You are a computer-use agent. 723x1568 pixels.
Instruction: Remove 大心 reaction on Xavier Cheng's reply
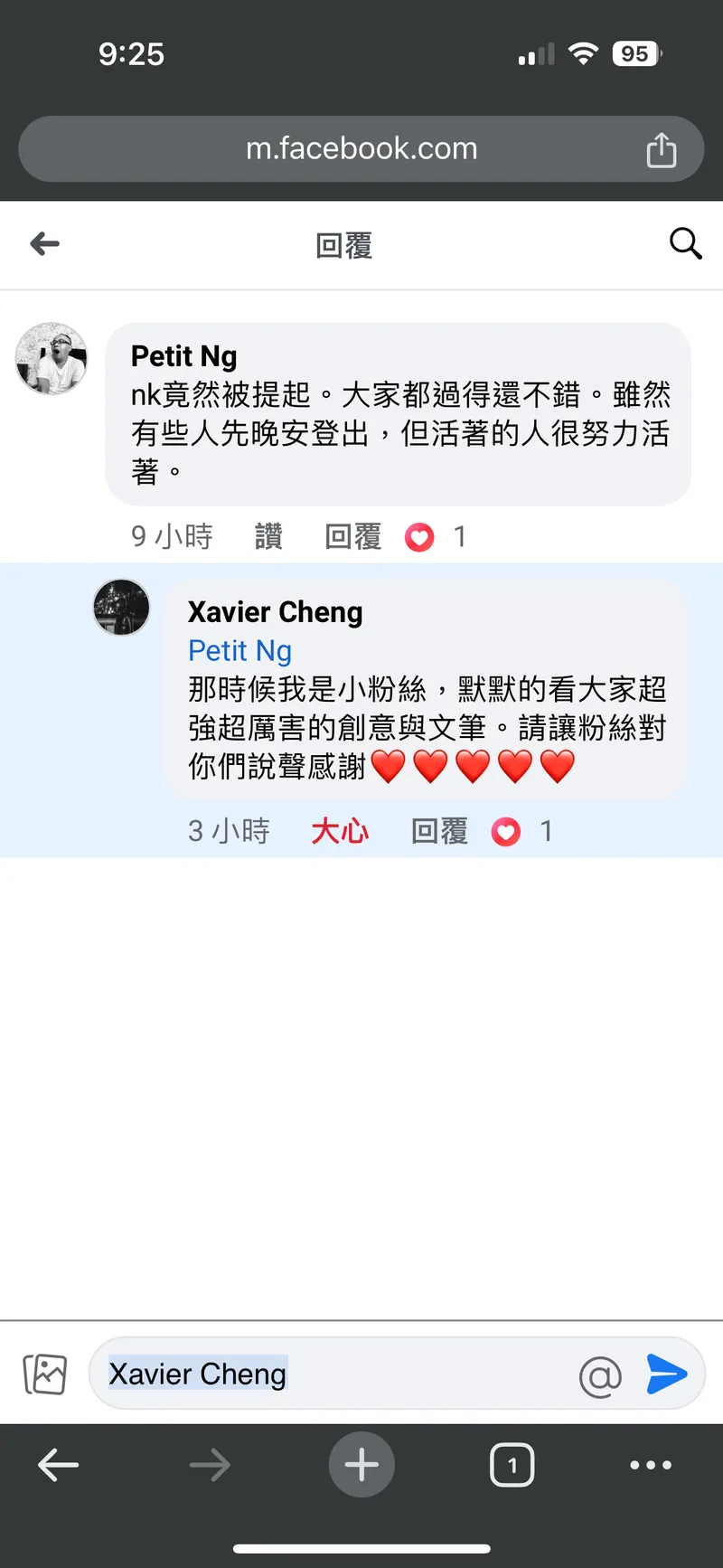click(340, 831)
